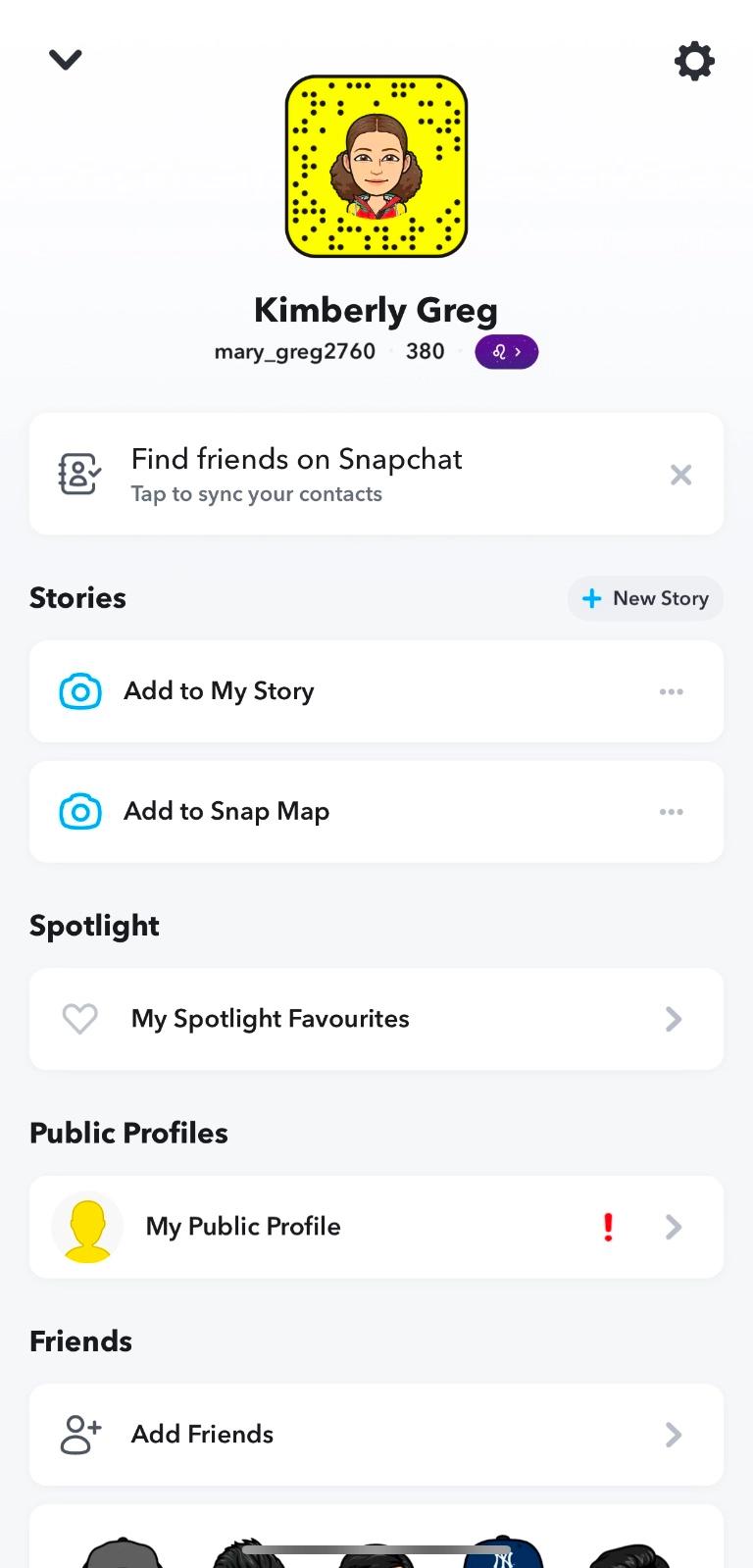
Task: Open more options for Snap Map
Action: (x=672, y=812)
